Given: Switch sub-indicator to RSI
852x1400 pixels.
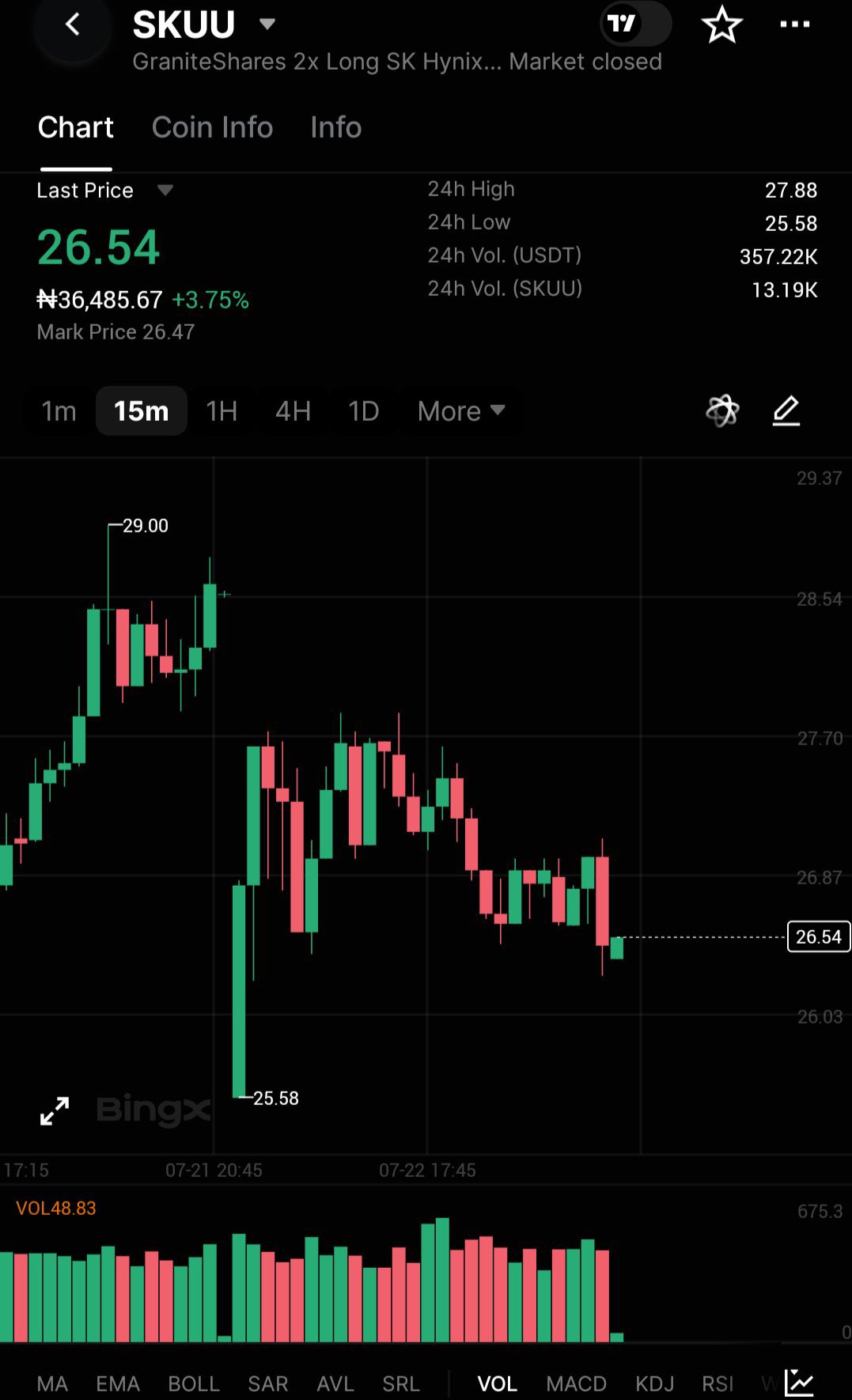Looking at the screenshot, I should coord(718,1383).
